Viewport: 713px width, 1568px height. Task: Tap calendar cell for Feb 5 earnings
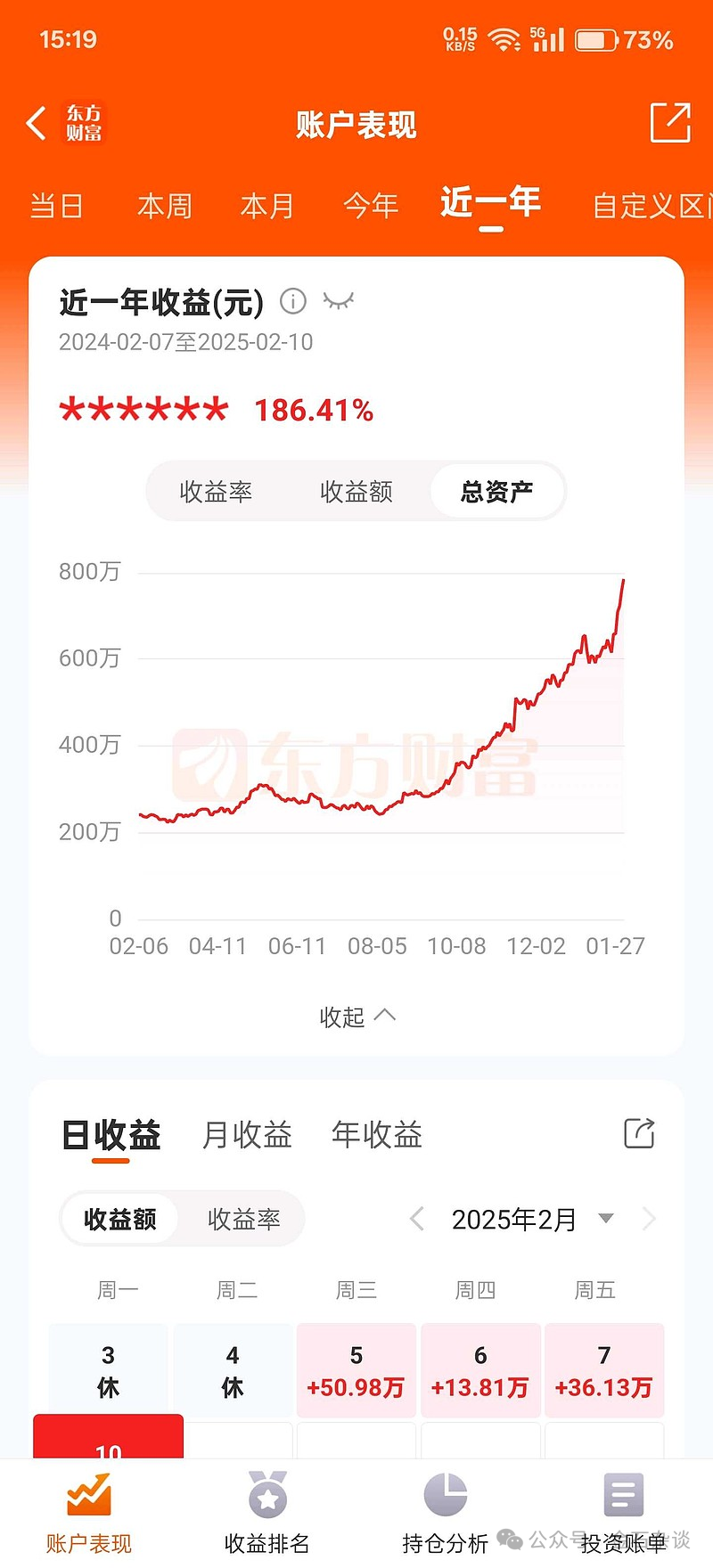(356, 1369)
